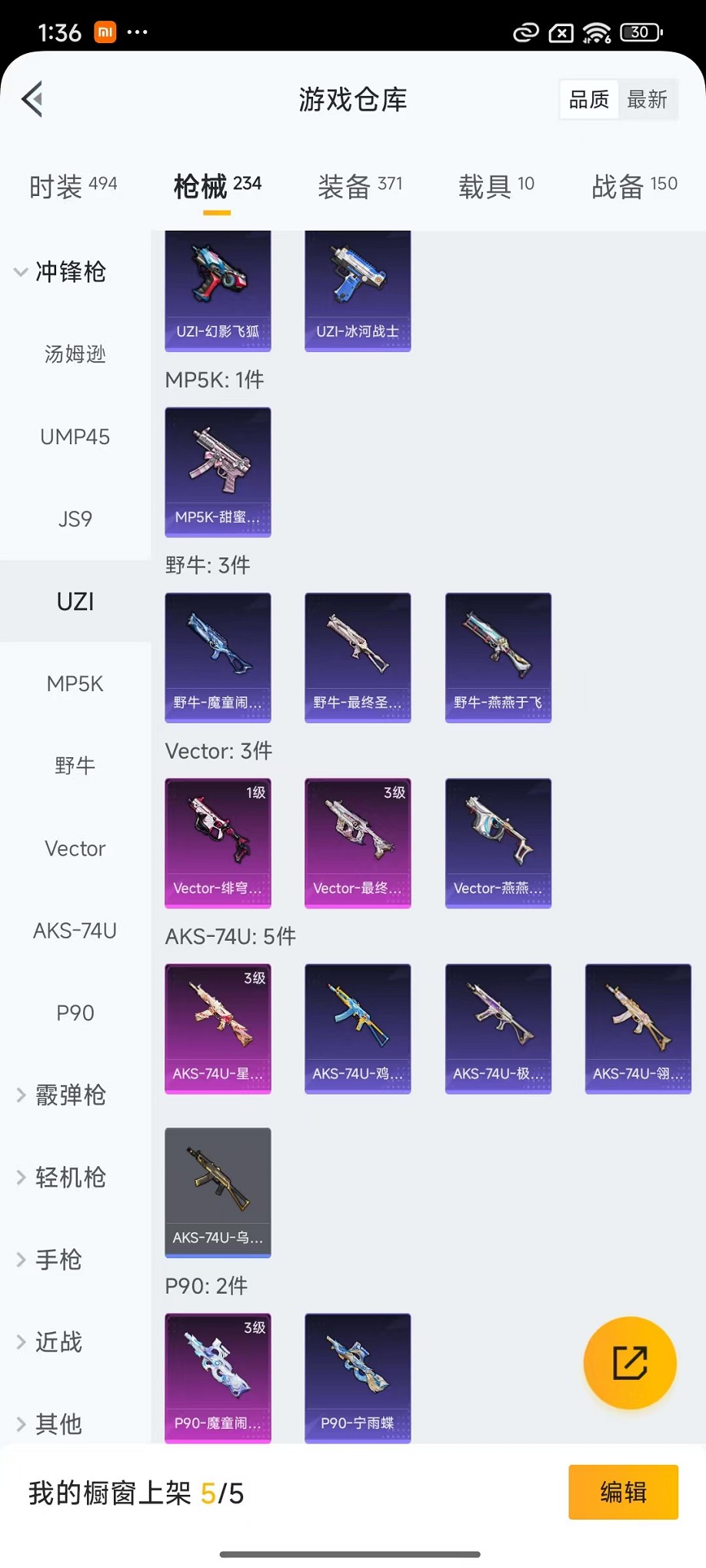The height and width of the screenshot is (1568, 706).
Task: Open the 野牛-燕燕于飞 skin
Action: (x=498, y=657)
